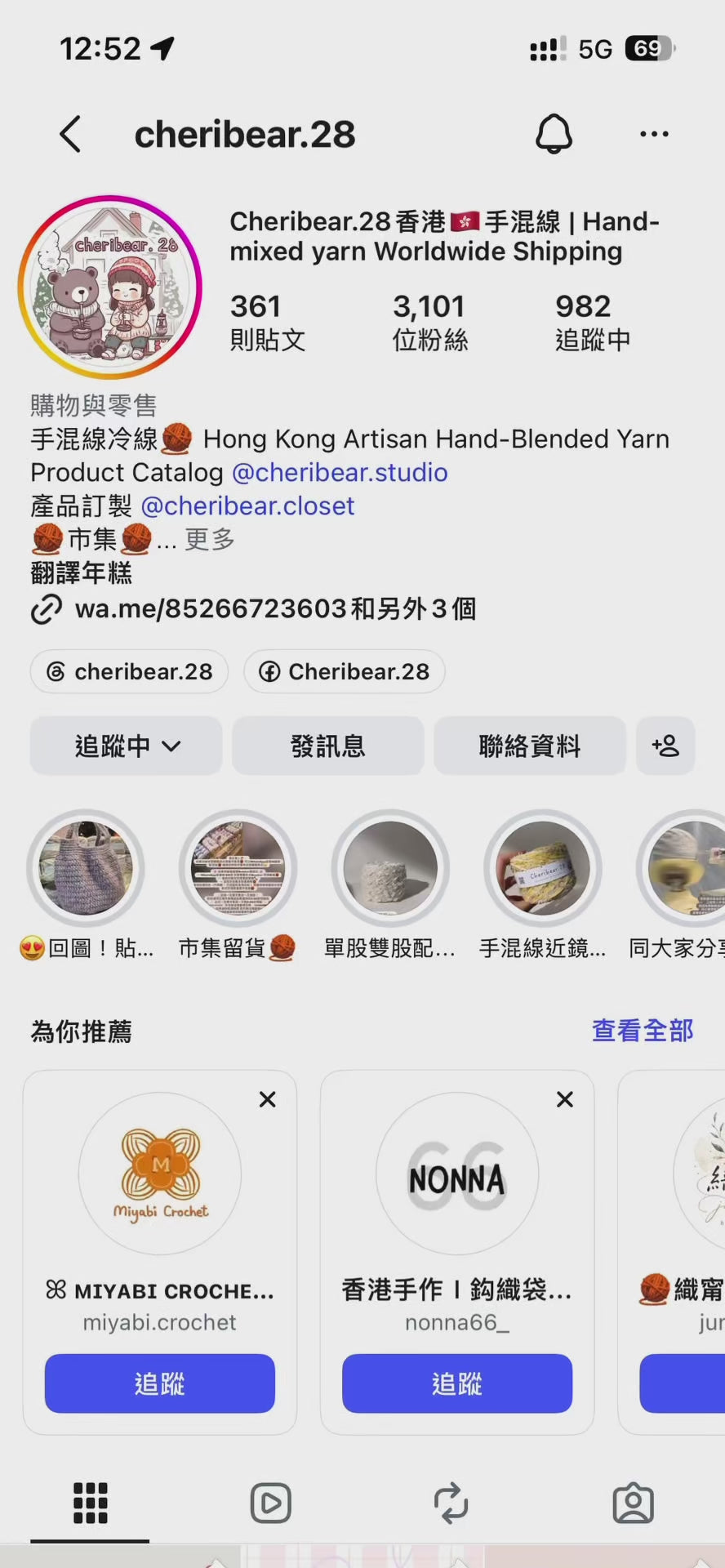725x1568 pixels.
Task: Open the 追蹤中 following dropdown
Action: pos(126,746)
